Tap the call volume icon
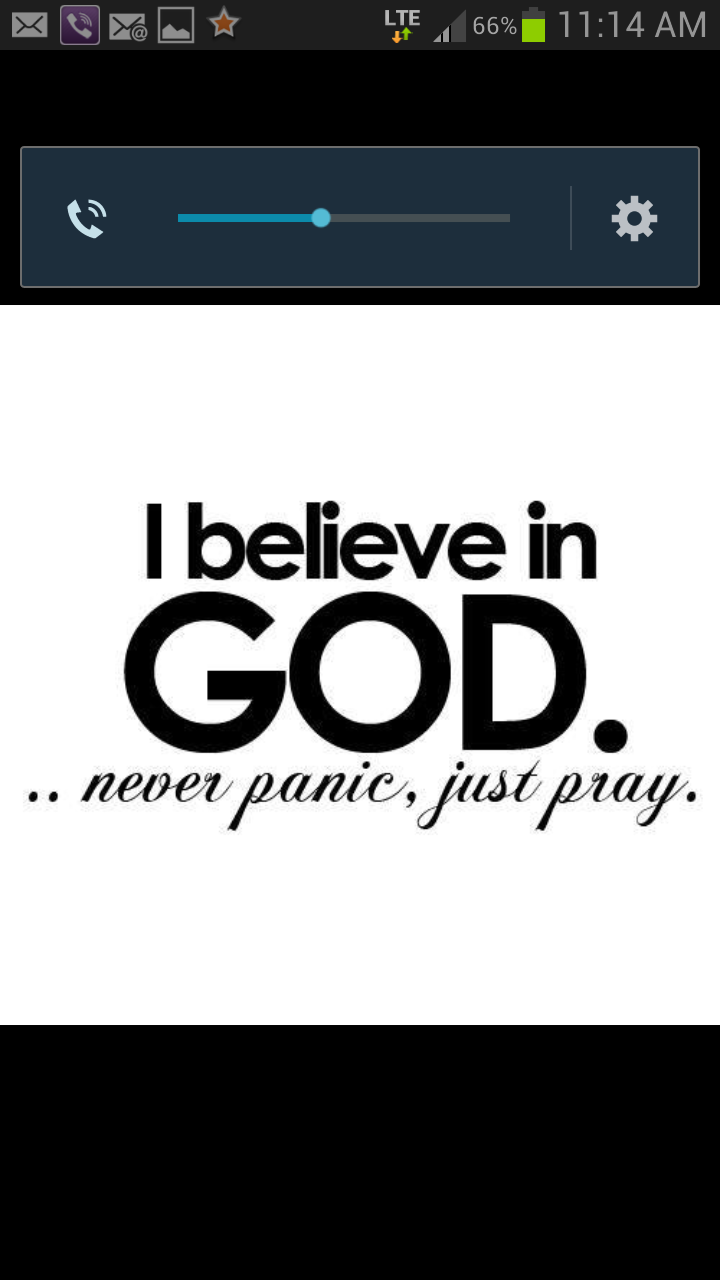Viewport: 720px width, 1280px height. 87,219
